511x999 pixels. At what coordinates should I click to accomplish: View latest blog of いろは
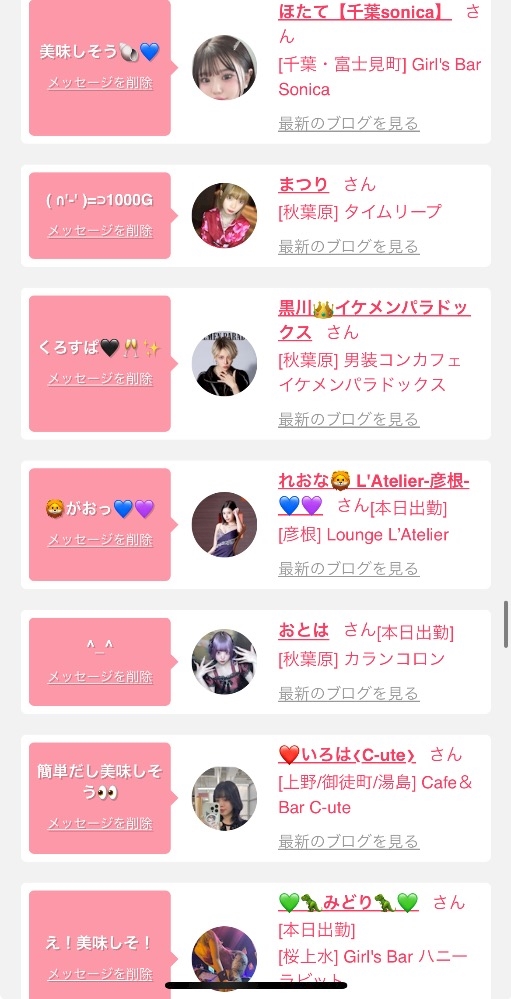[x=349, y=842]
